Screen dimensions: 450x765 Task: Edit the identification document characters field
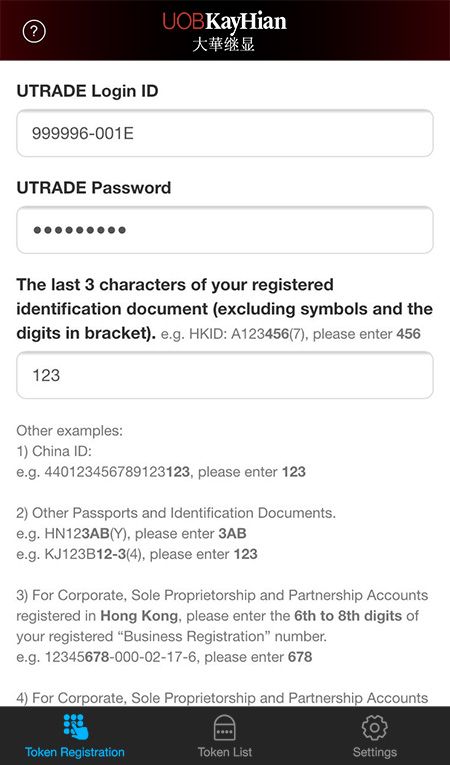tap(225, 375)
